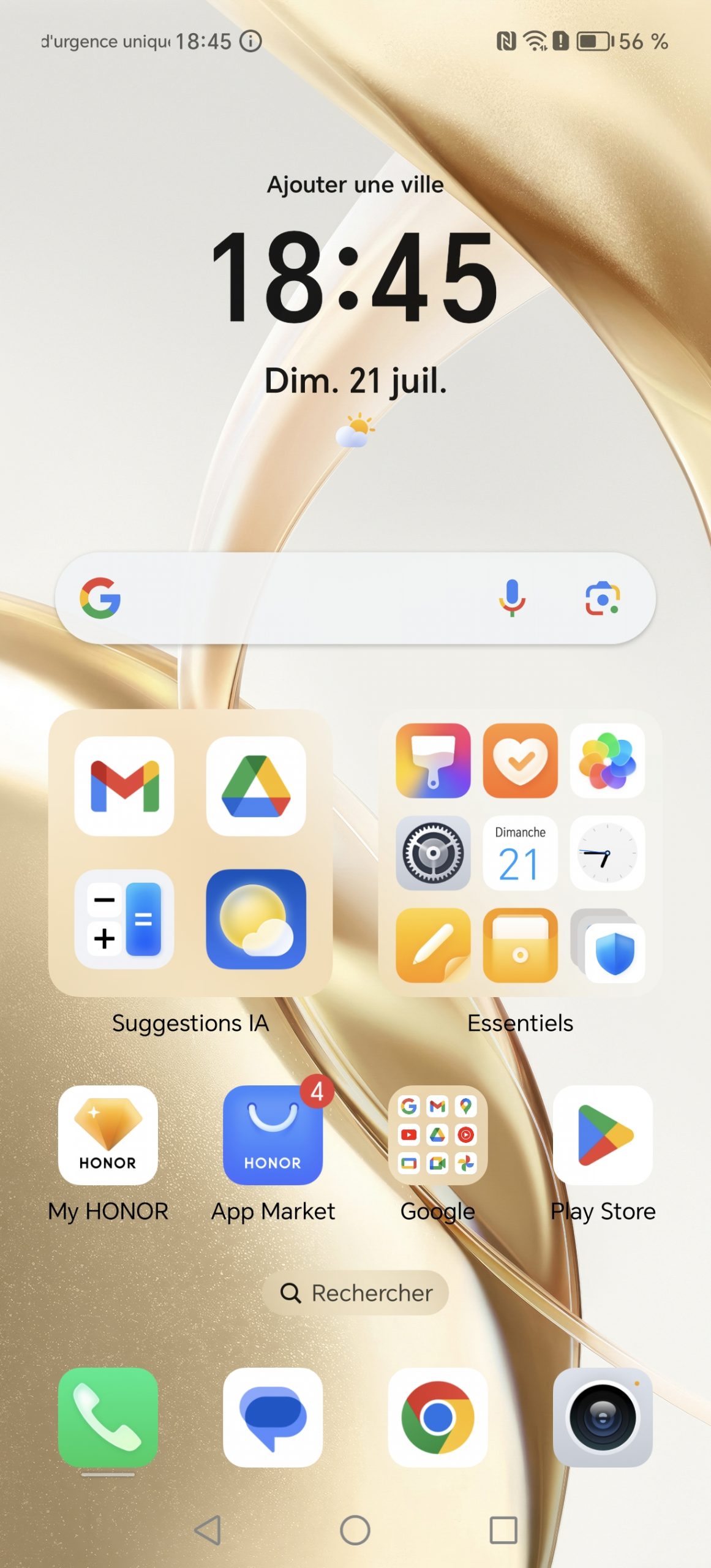The image size is (711, 1568).
Task: Open the Calculator app
Action: click(124, 919)
